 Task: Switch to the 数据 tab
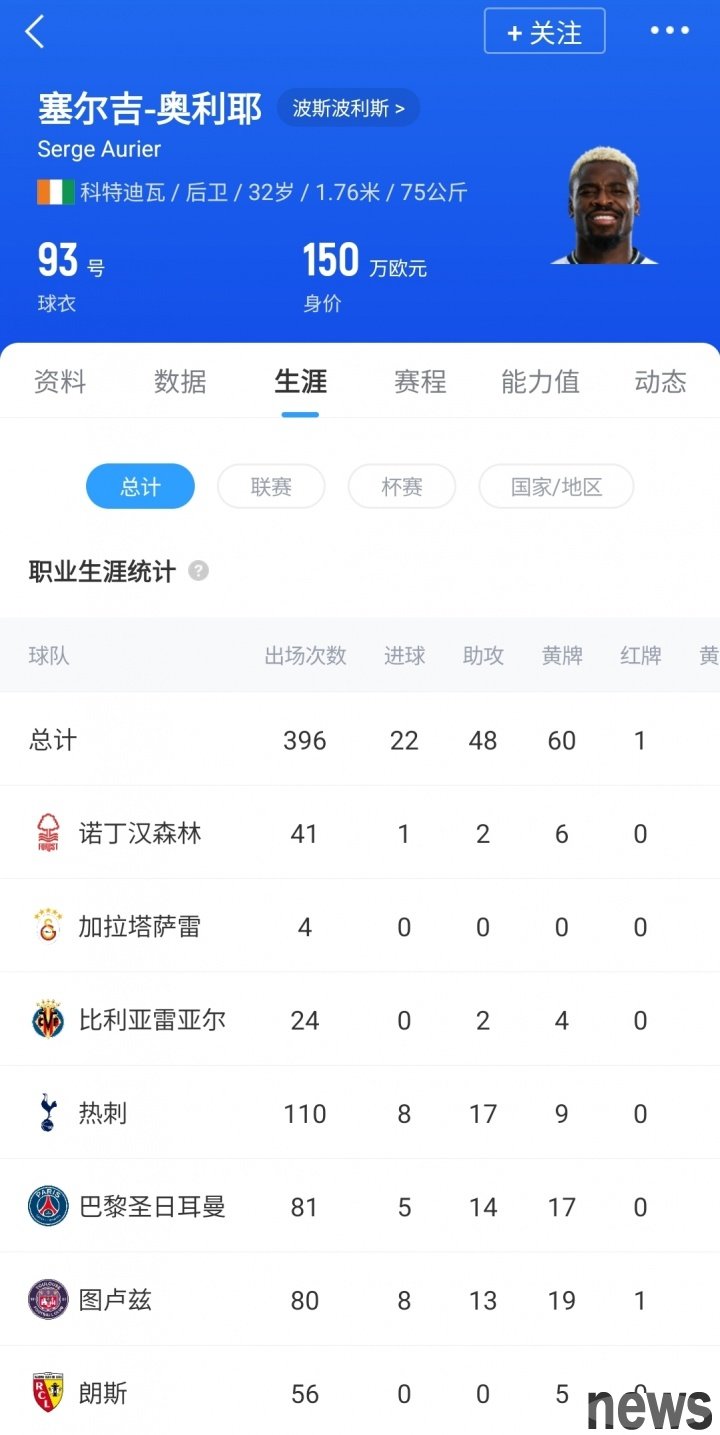point(180,382)
